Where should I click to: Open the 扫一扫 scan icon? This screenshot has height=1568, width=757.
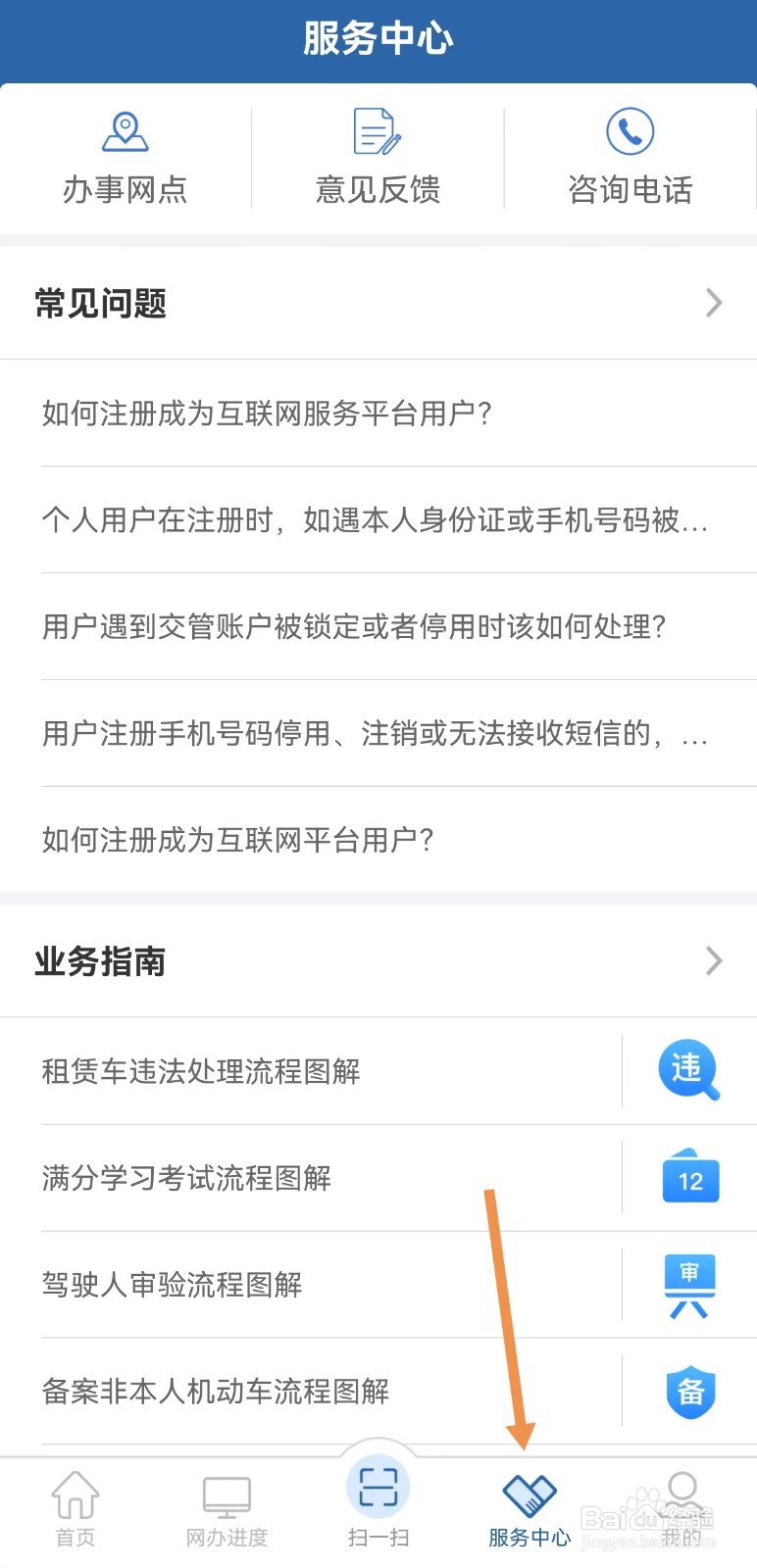click(378, 1487)
